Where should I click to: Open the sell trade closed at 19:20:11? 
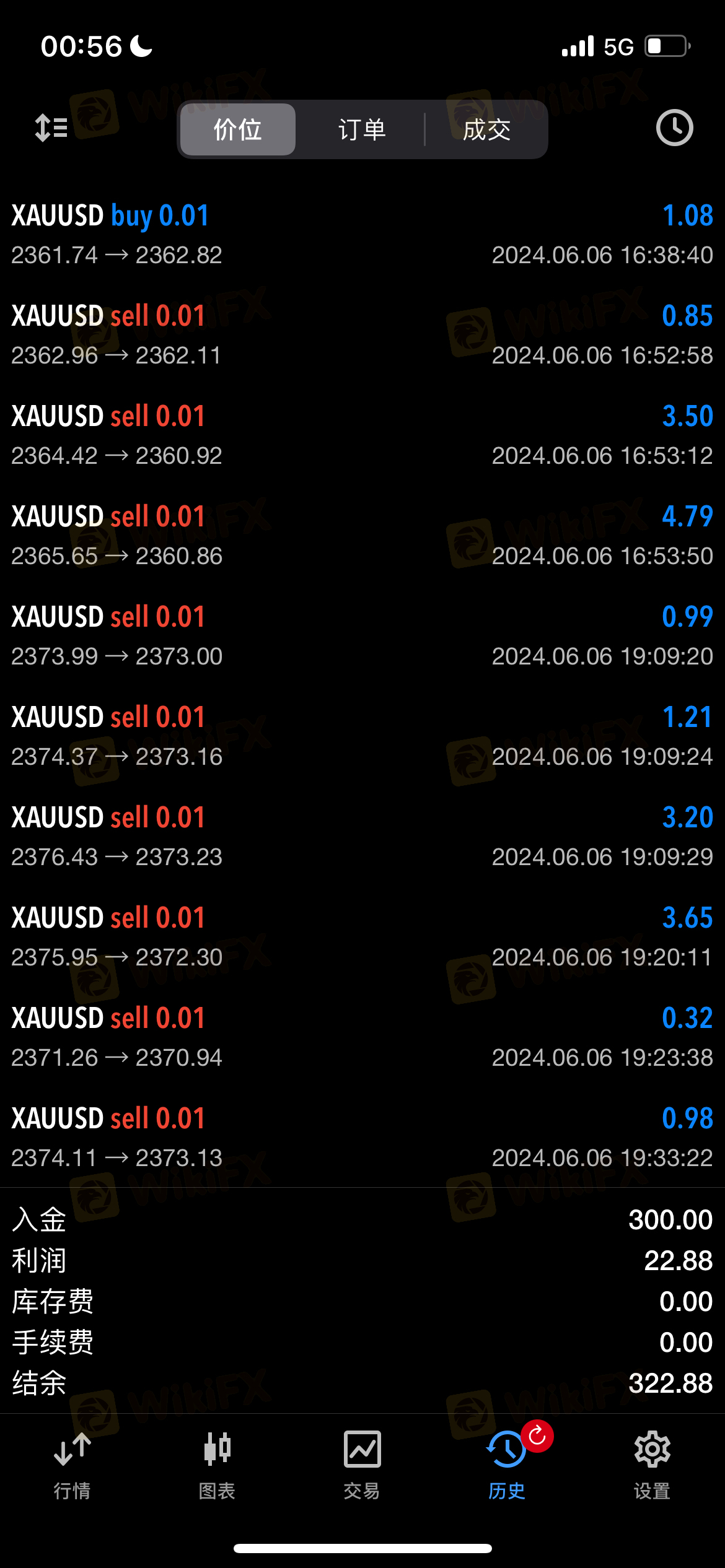coord(362,937)
